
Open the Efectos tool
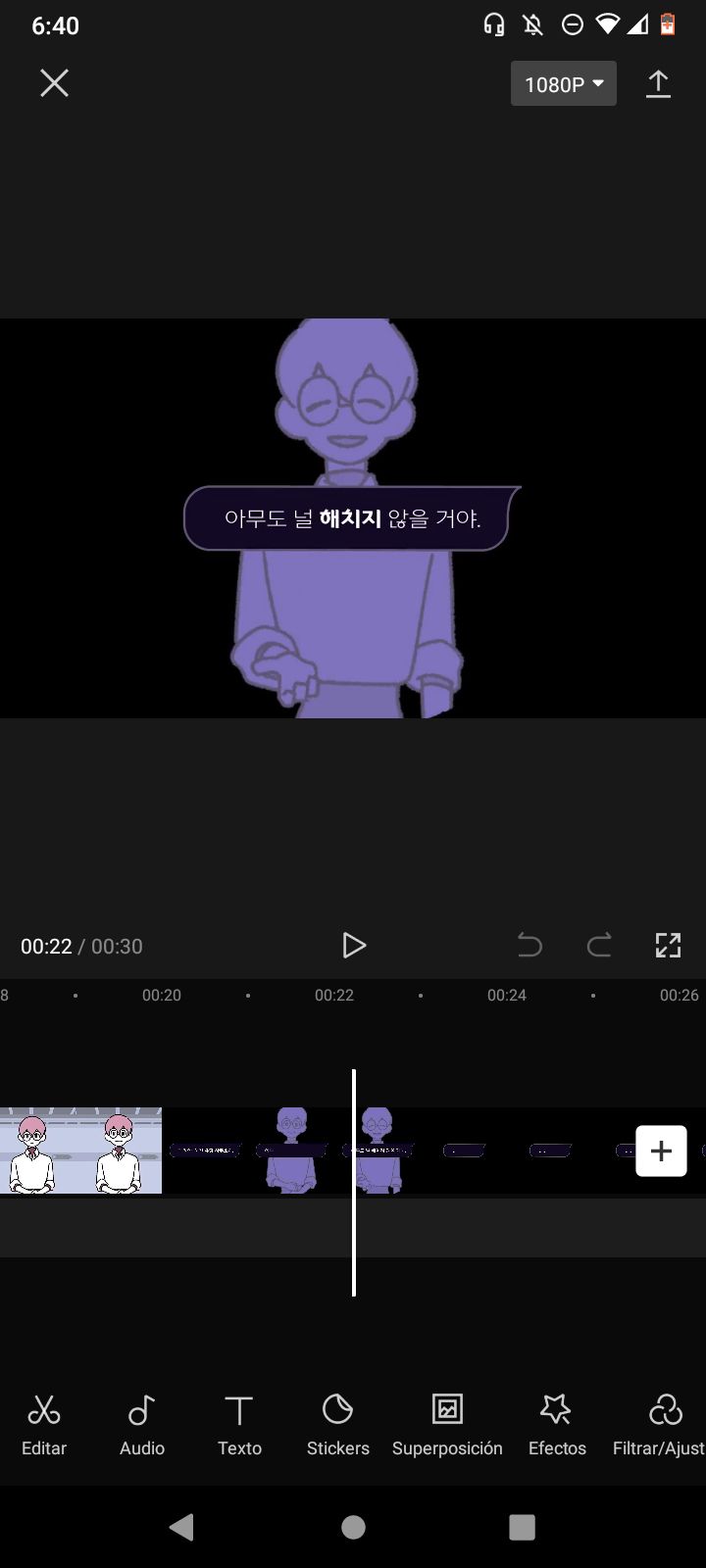pyautogui.click(x=557, y=1426)
